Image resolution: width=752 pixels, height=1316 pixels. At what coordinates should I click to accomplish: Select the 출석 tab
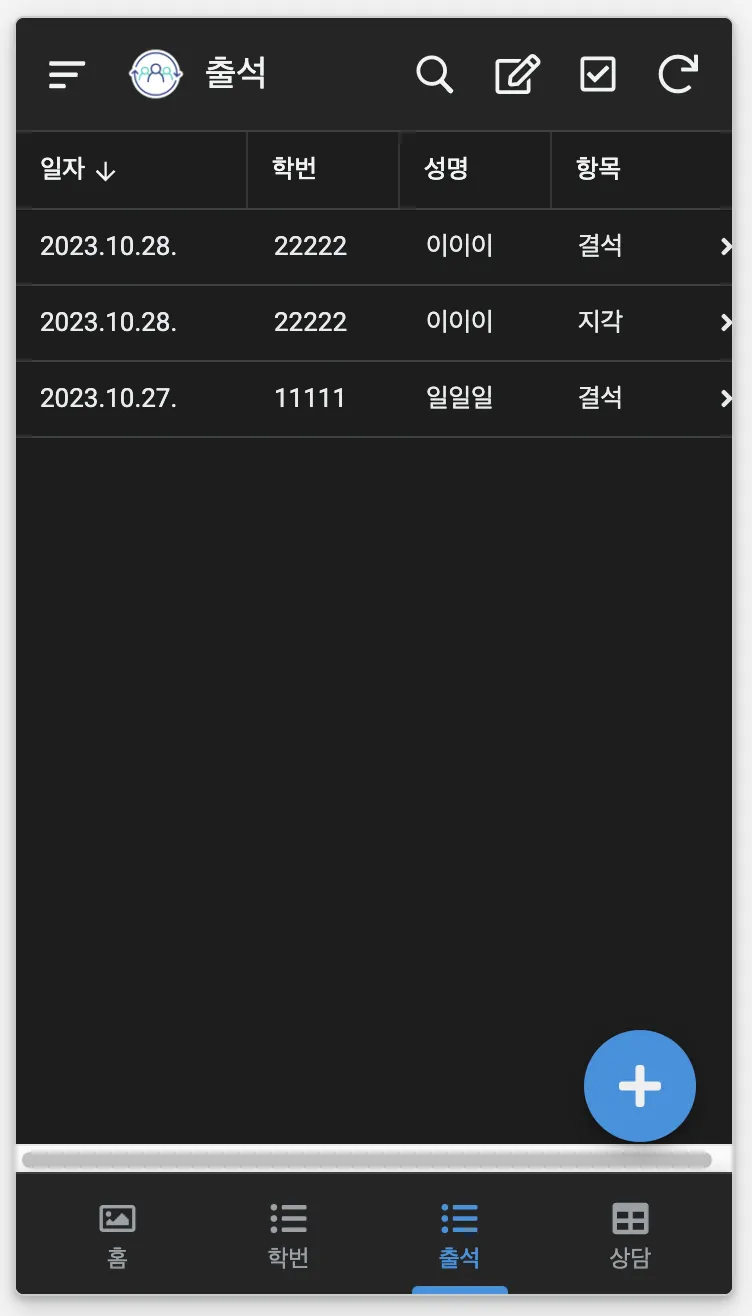coord(459,1235)
